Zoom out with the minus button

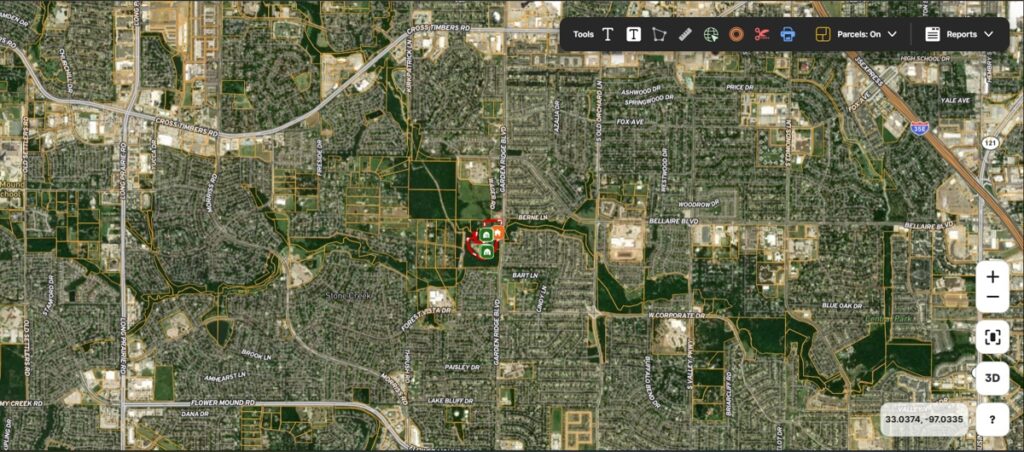(992, 297)
